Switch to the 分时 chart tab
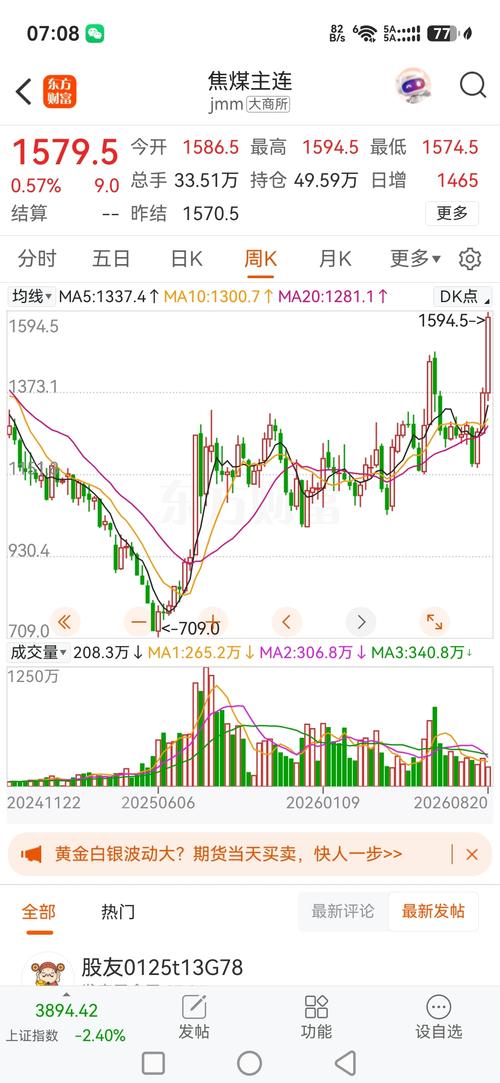500x1083 pixels. click(x=37, y=259)
